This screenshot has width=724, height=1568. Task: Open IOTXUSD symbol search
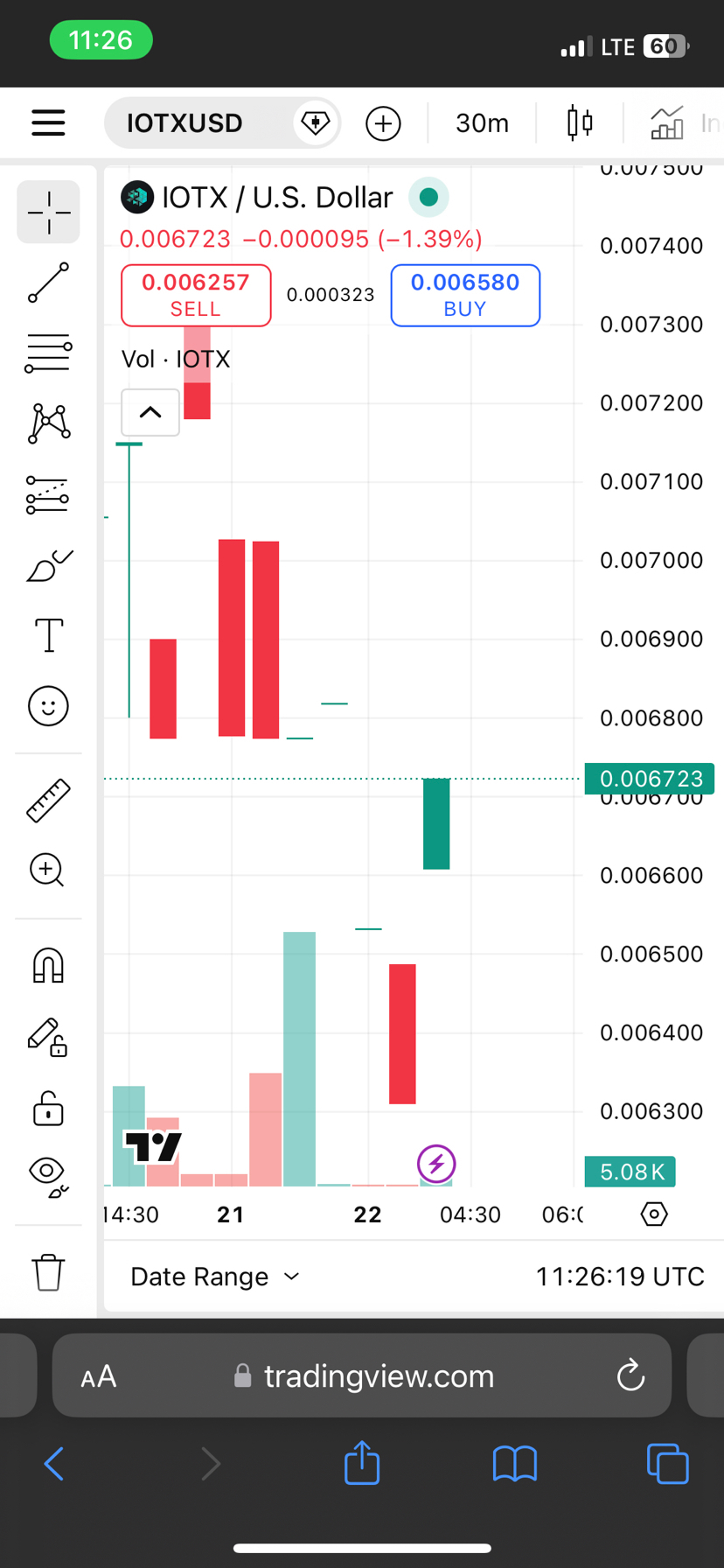click(x=185, y=123)
